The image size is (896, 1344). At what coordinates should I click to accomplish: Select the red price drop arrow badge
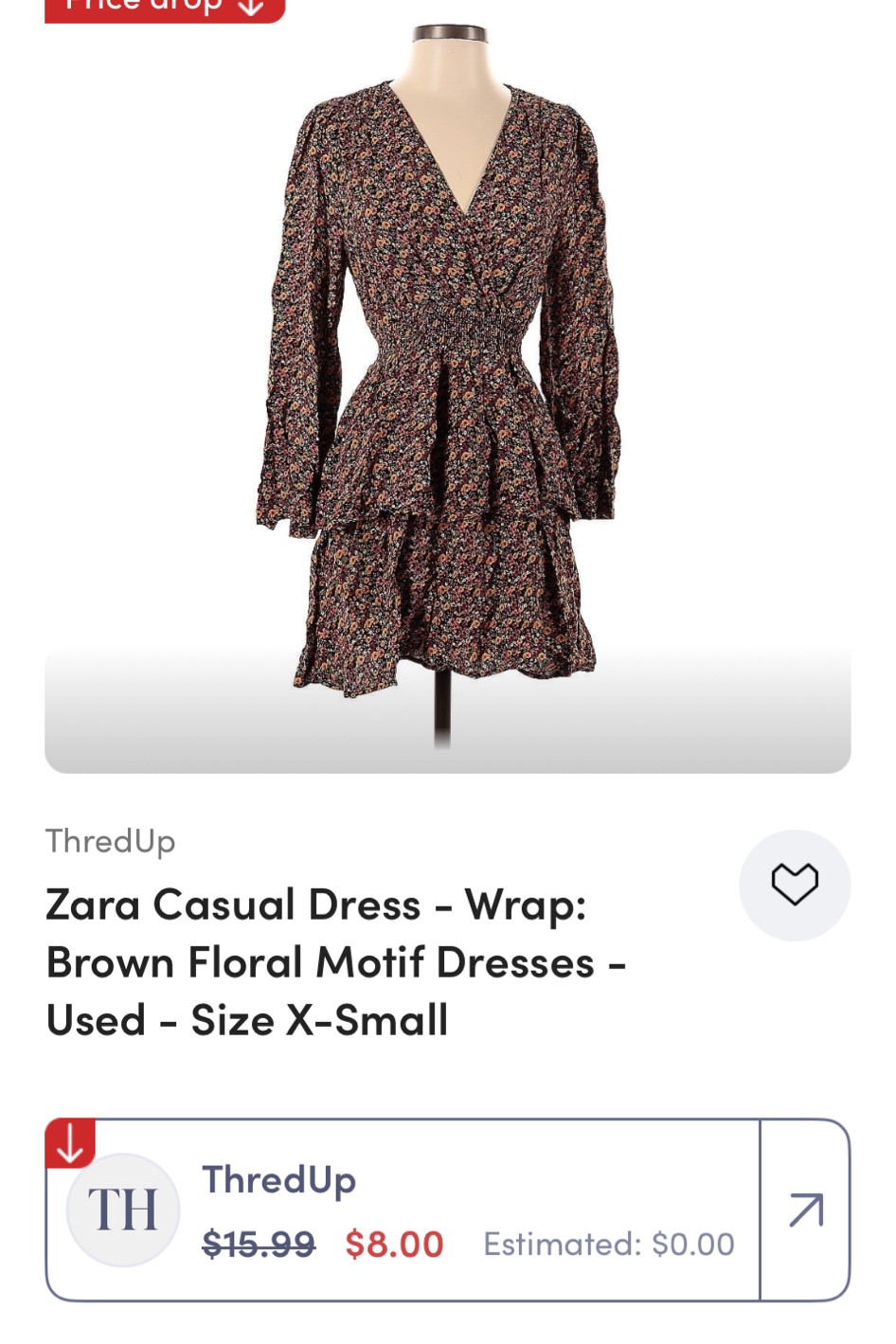(68, 1147)
